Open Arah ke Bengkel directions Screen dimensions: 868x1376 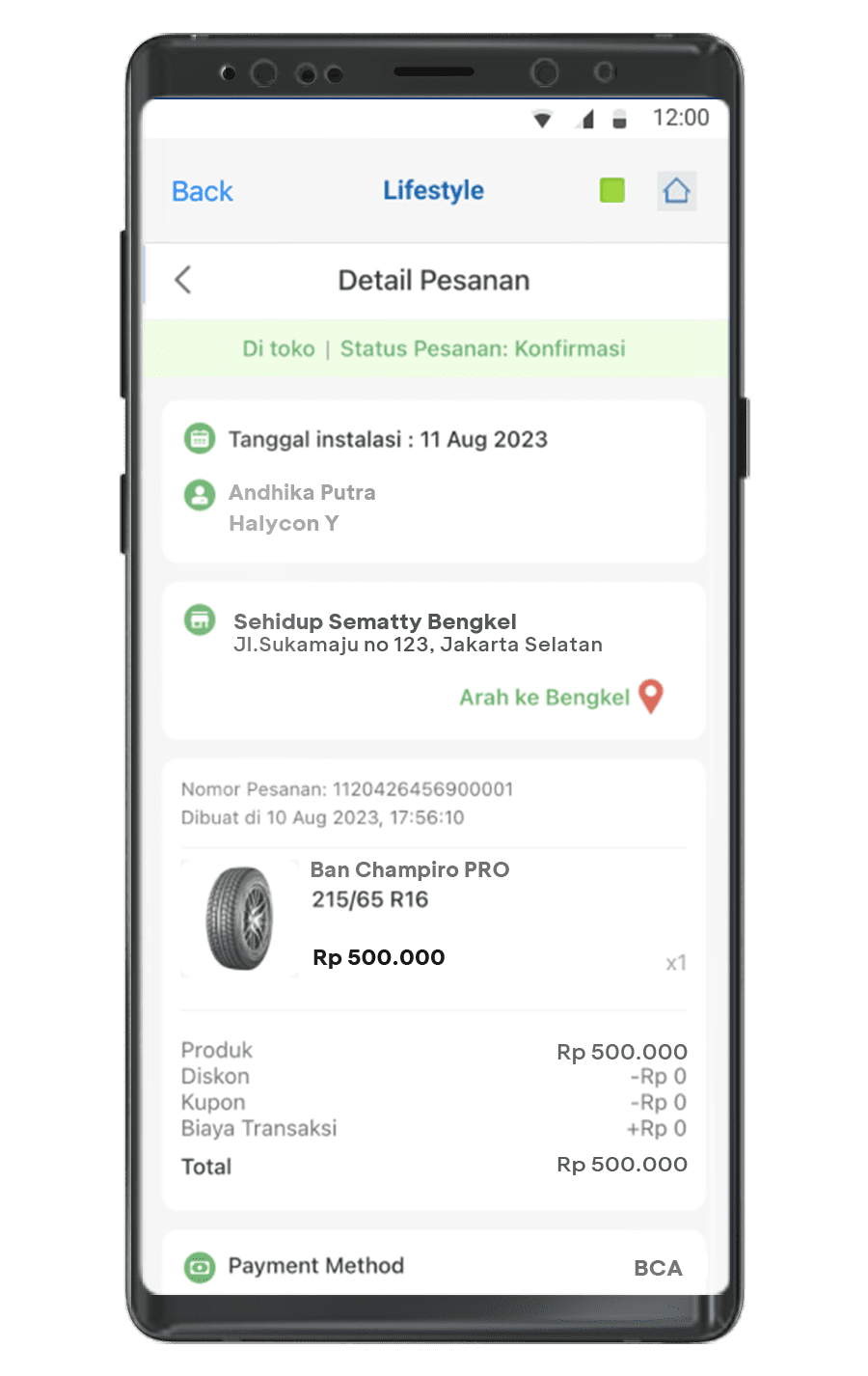559,697
